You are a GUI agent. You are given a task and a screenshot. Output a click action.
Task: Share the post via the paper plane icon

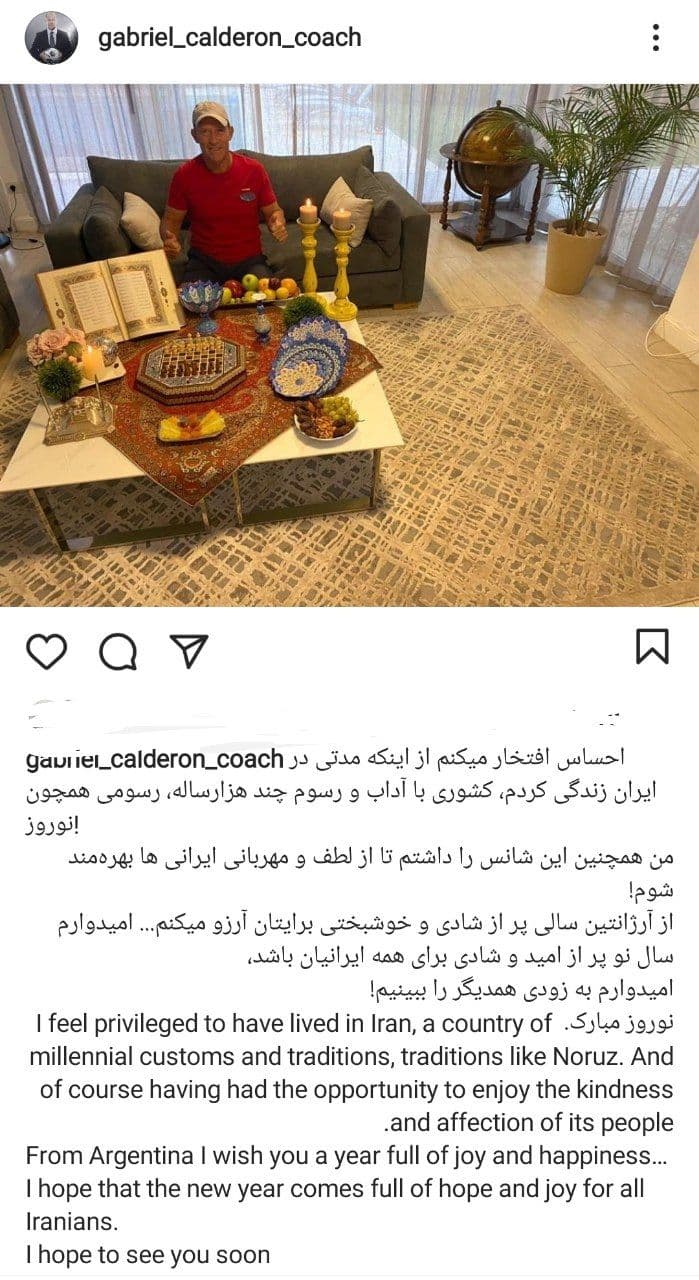coord(188,651)
